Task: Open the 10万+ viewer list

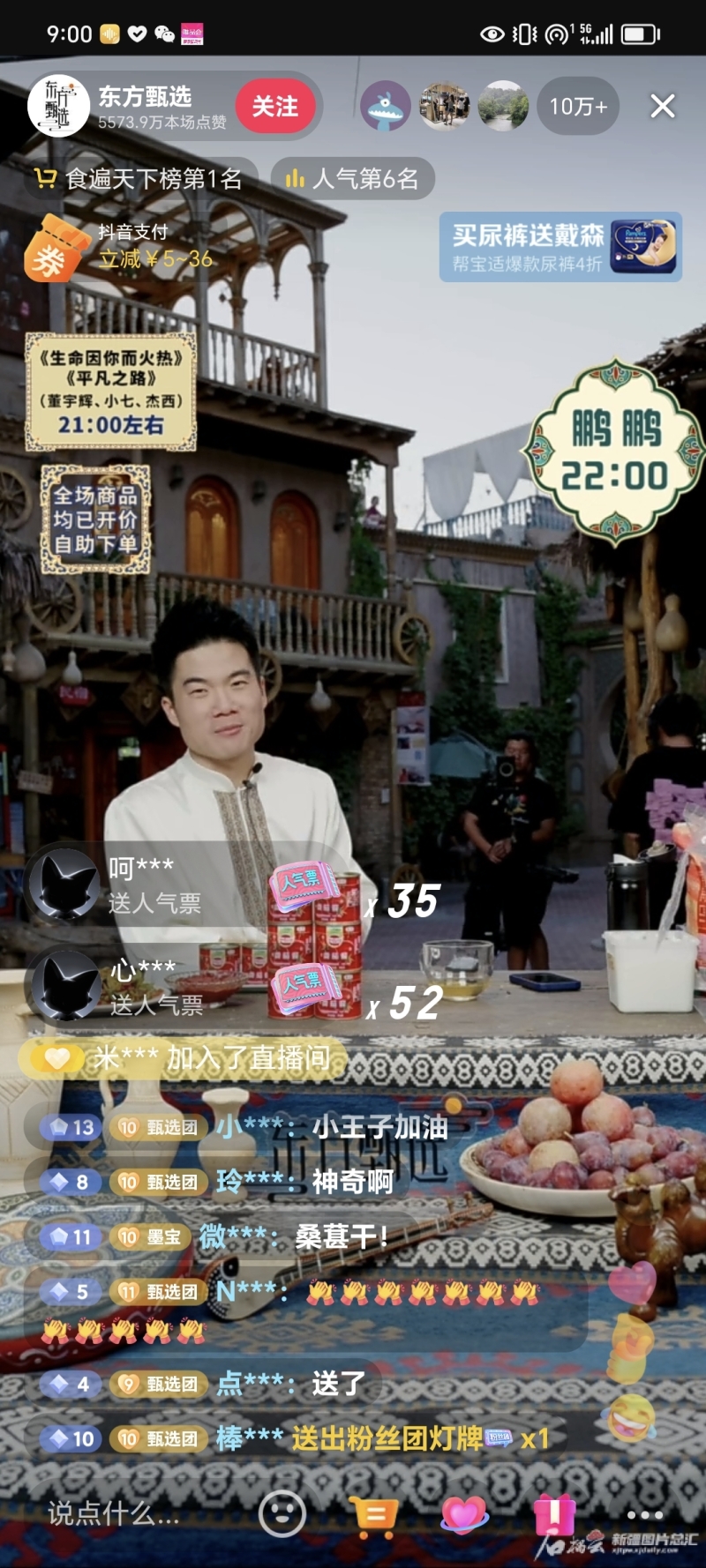Action: pos(578,107)
